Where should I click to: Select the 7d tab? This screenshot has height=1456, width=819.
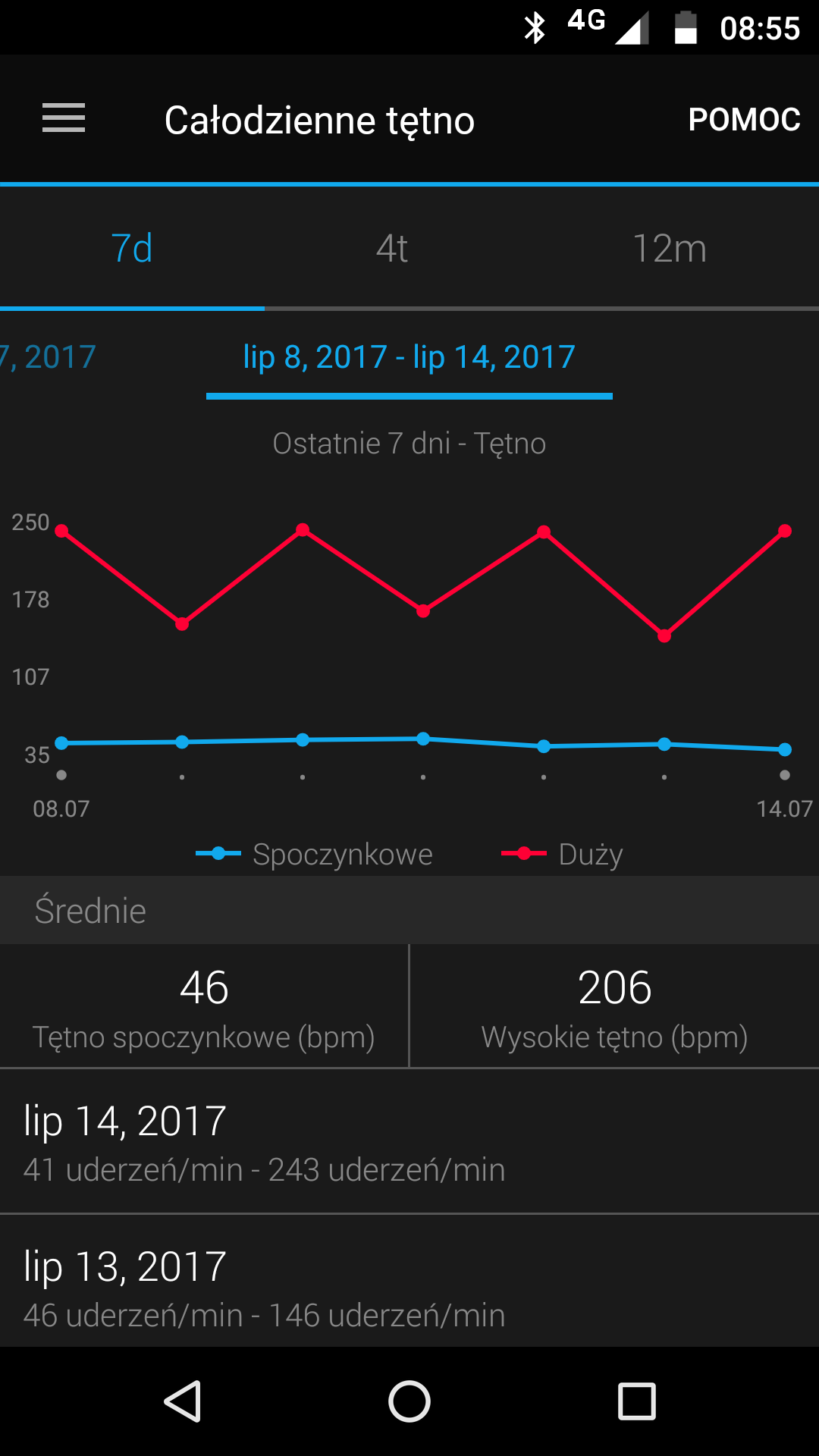(x=132, y=248)
